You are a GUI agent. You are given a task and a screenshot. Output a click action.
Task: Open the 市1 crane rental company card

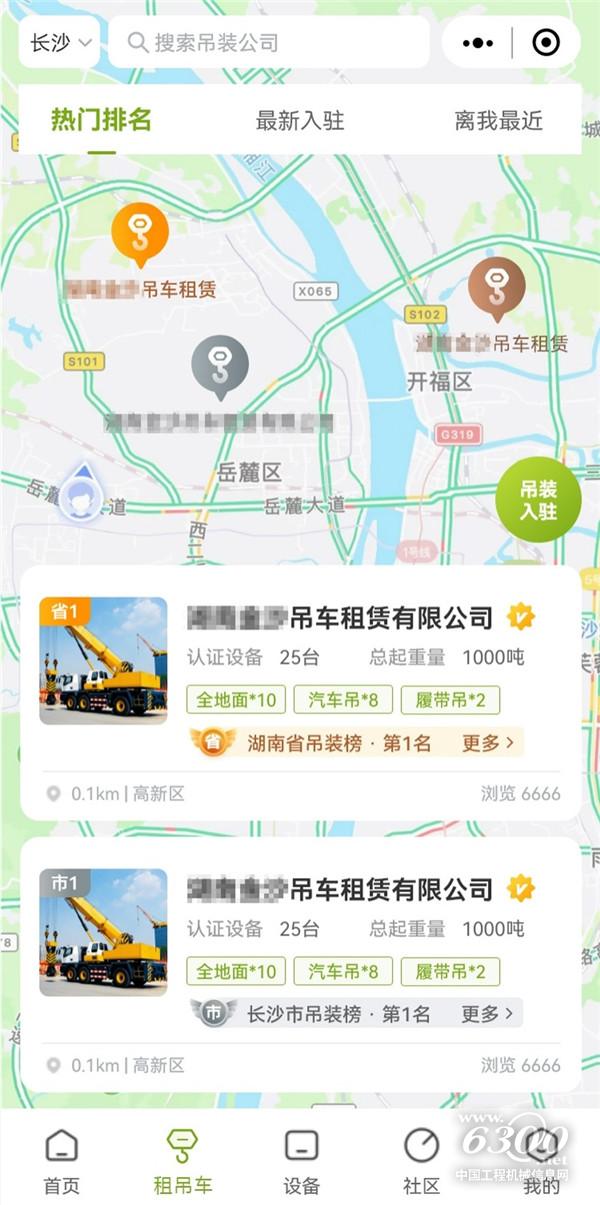[x=340, y=888]
